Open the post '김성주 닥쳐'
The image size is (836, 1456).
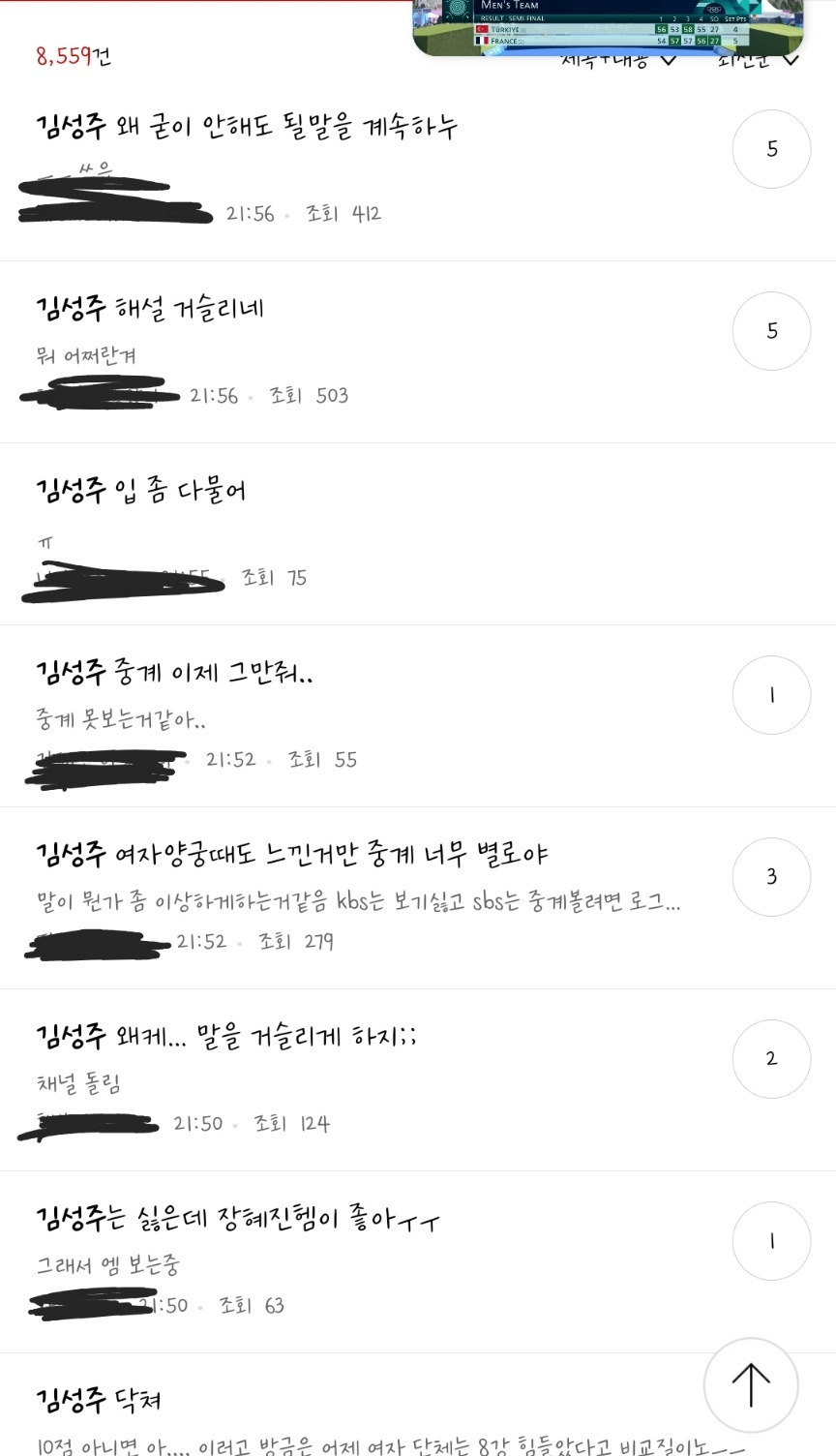coord(99,1400)
